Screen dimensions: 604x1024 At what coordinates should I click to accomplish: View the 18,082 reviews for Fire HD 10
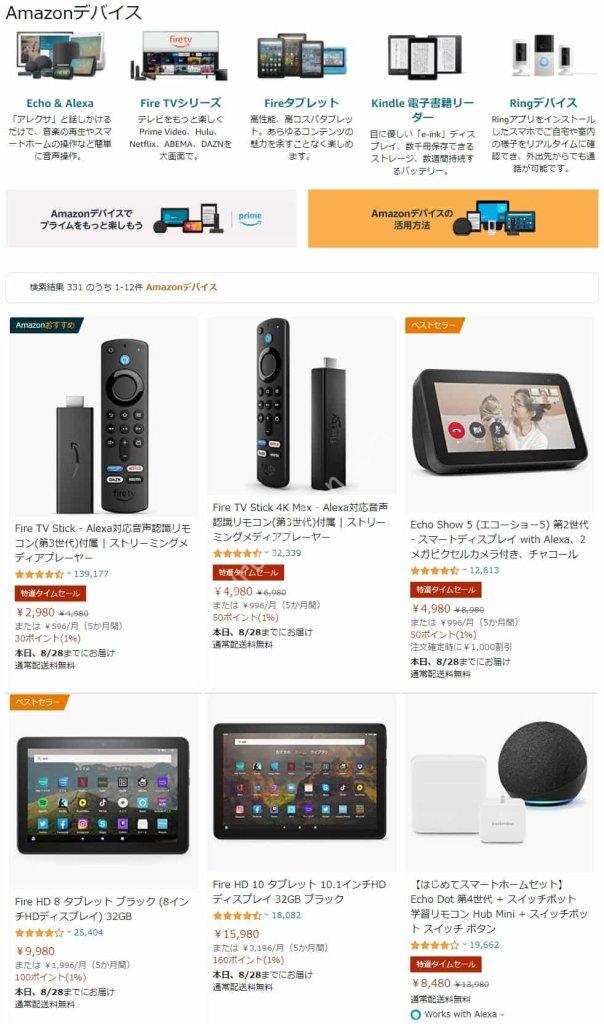click(x=286, y=915)
